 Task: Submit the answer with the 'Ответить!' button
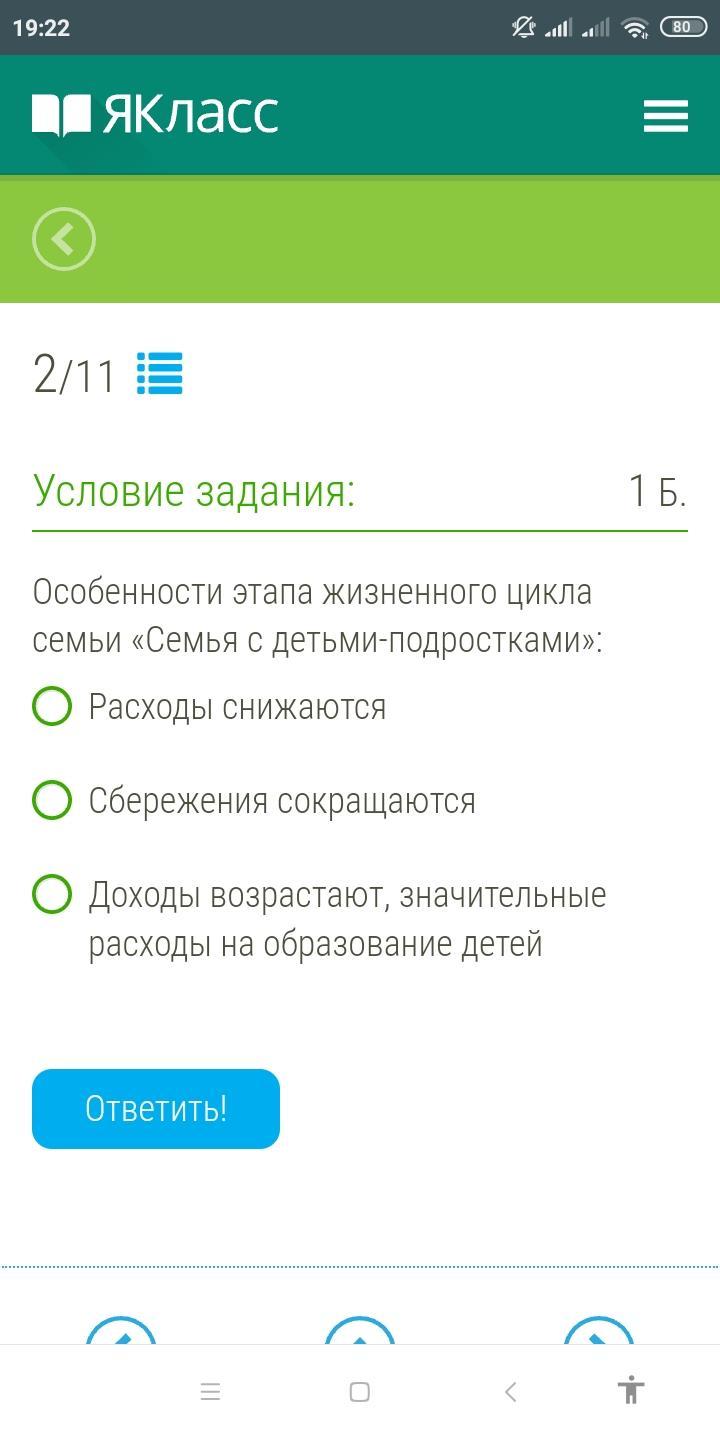pyautogui.click(x=156, y=1108)
